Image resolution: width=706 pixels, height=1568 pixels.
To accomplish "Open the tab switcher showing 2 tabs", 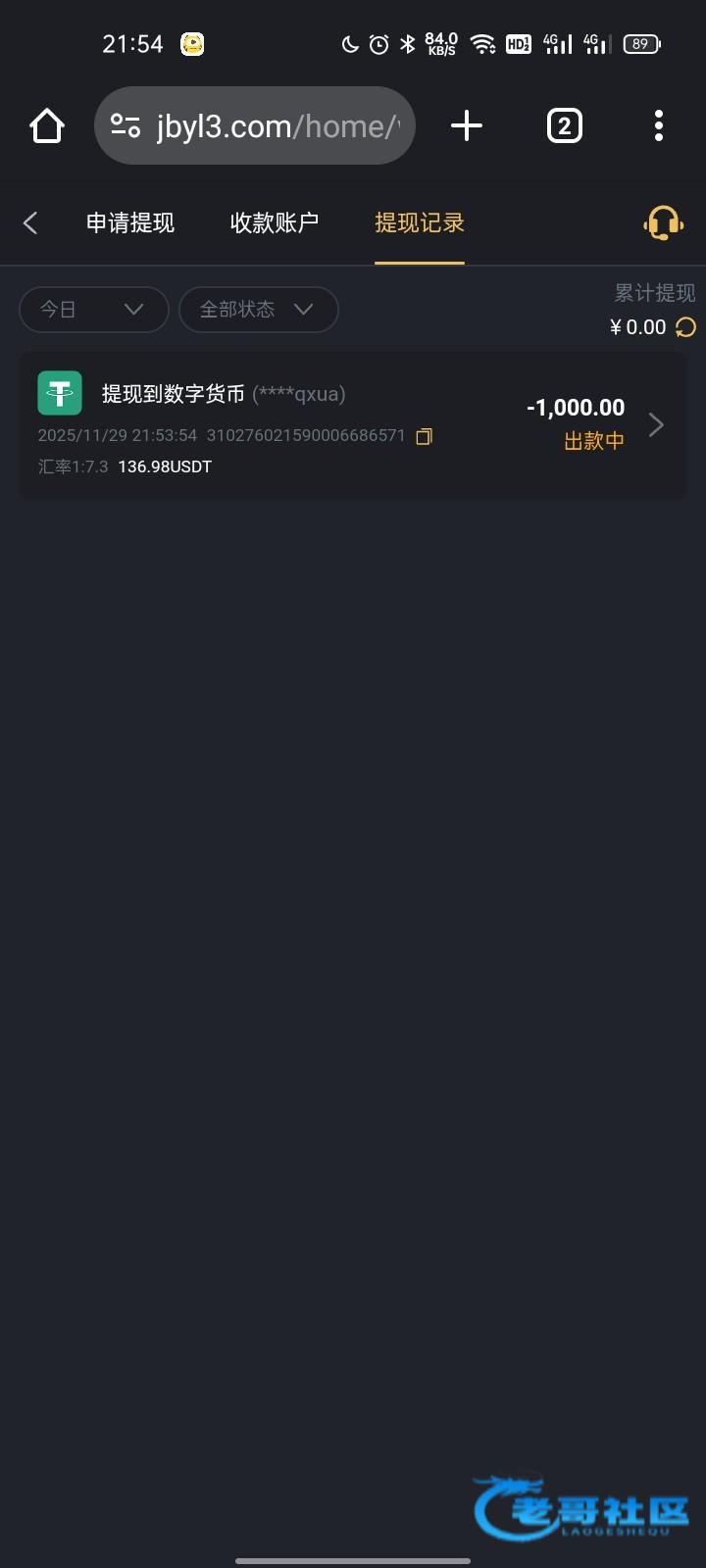I will pos(564,125).
